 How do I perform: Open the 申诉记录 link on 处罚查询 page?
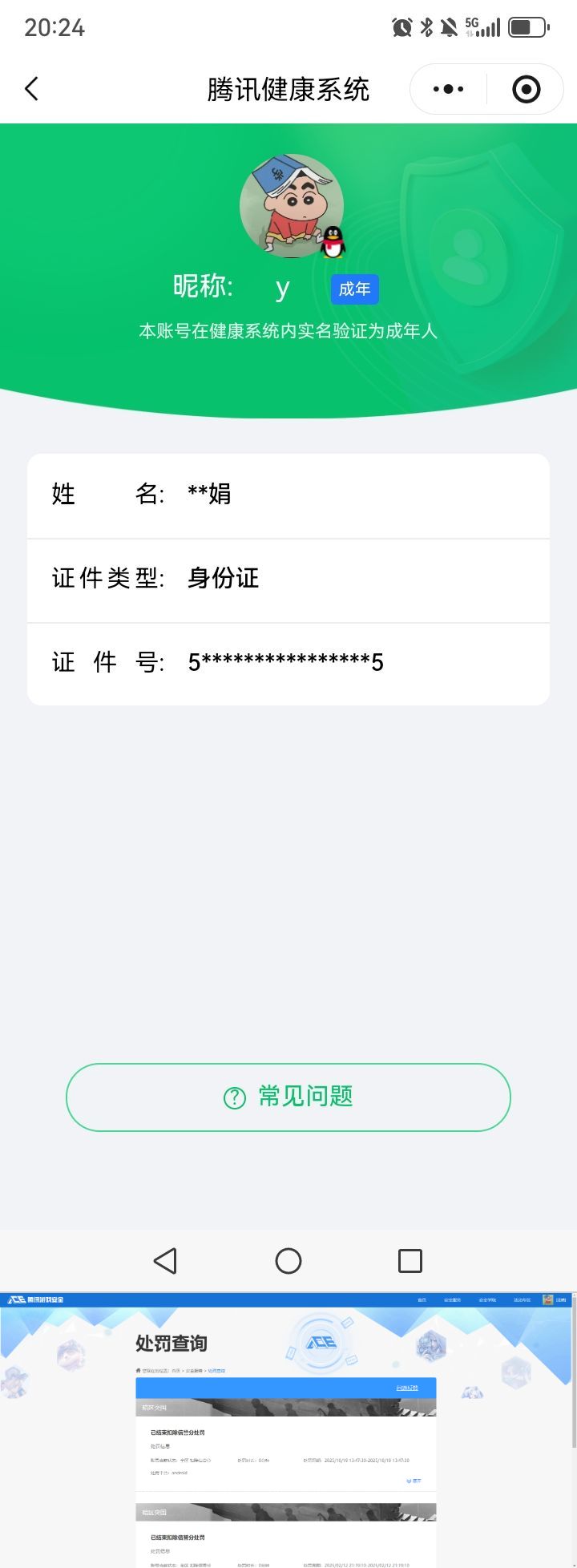tap(406, 1388)
